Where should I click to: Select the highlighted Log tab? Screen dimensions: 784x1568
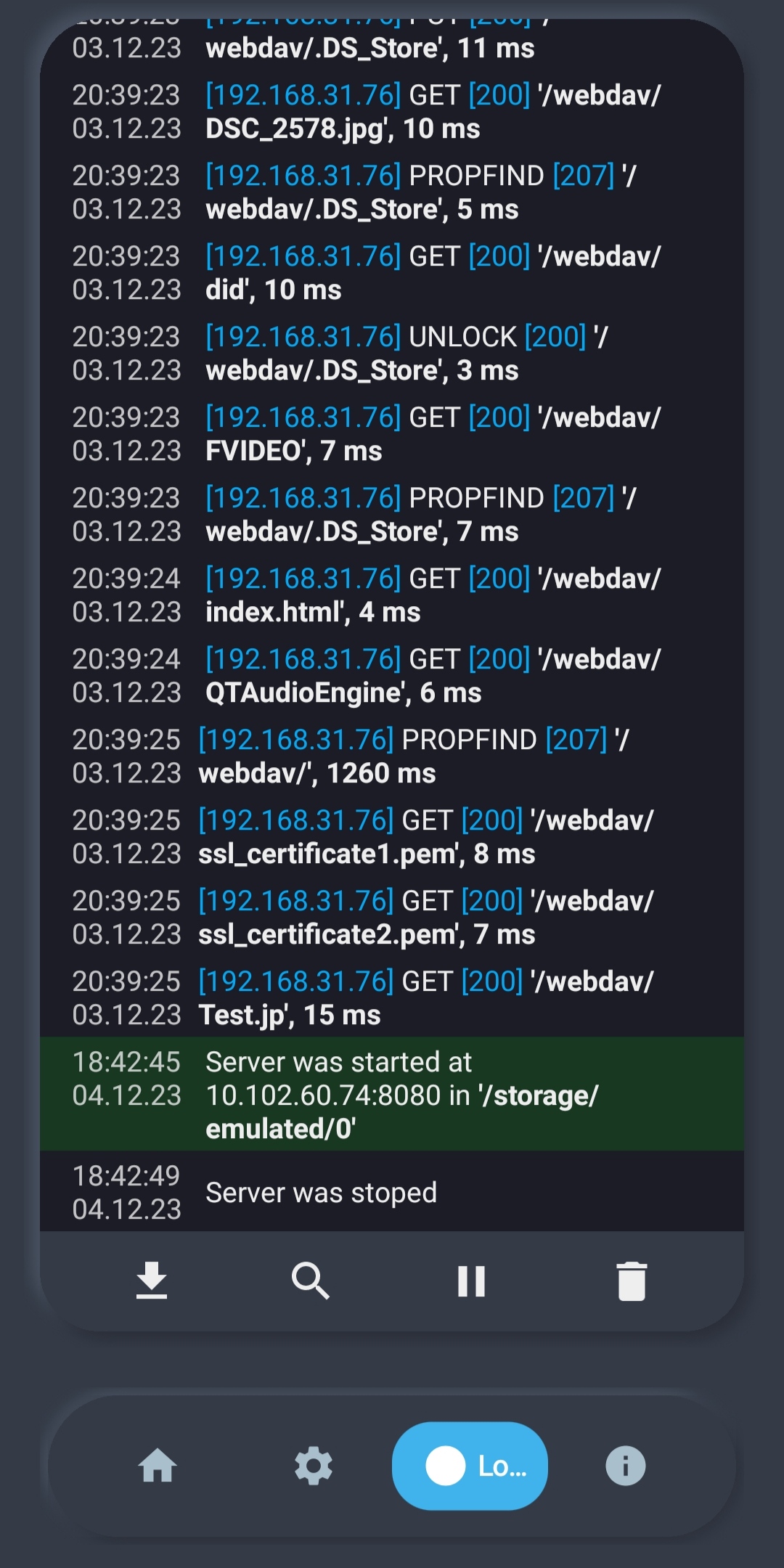(x=470, y=1466)
